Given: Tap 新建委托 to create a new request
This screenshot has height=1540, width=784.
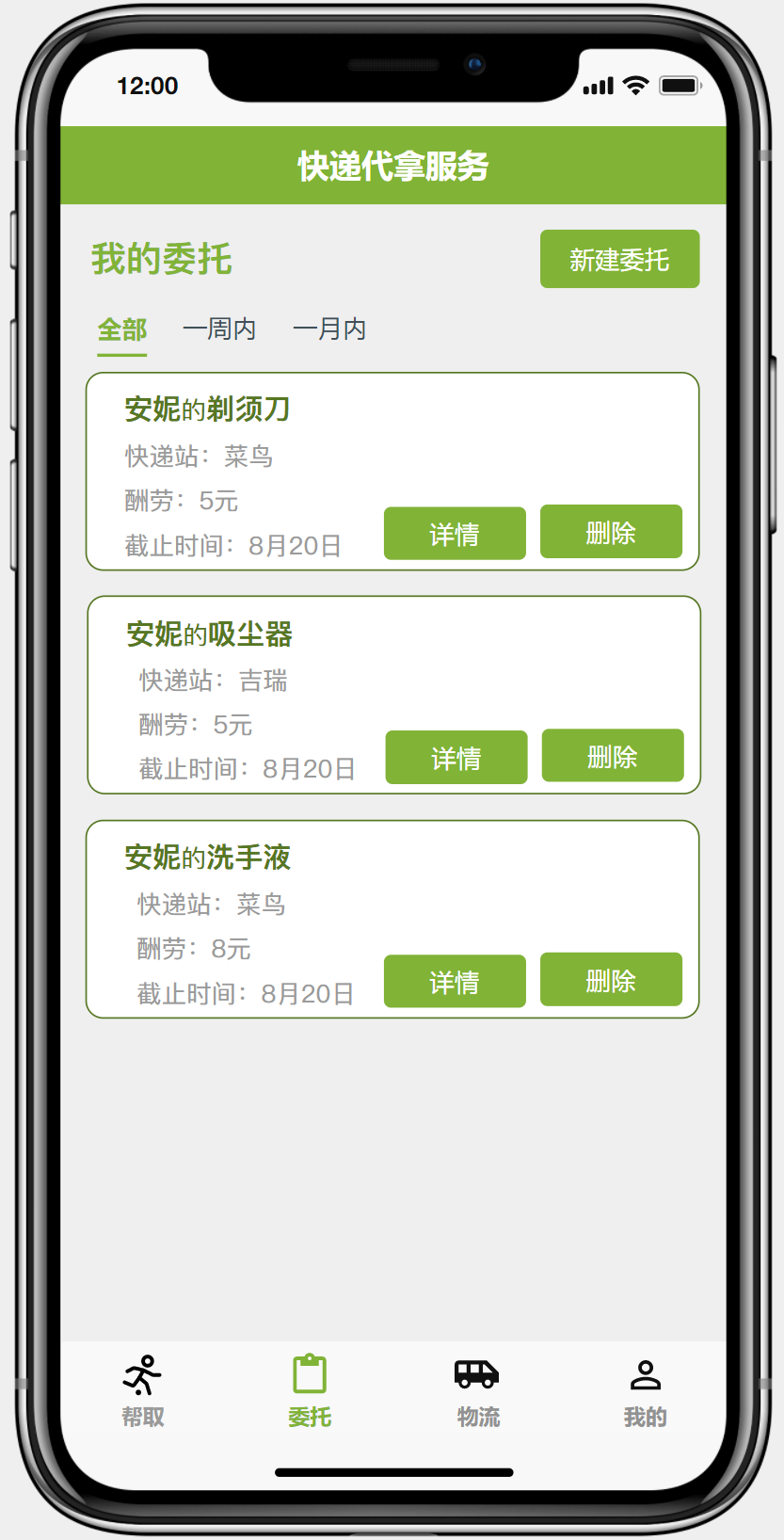Looking at the screenshot, I should click(619, 259).
